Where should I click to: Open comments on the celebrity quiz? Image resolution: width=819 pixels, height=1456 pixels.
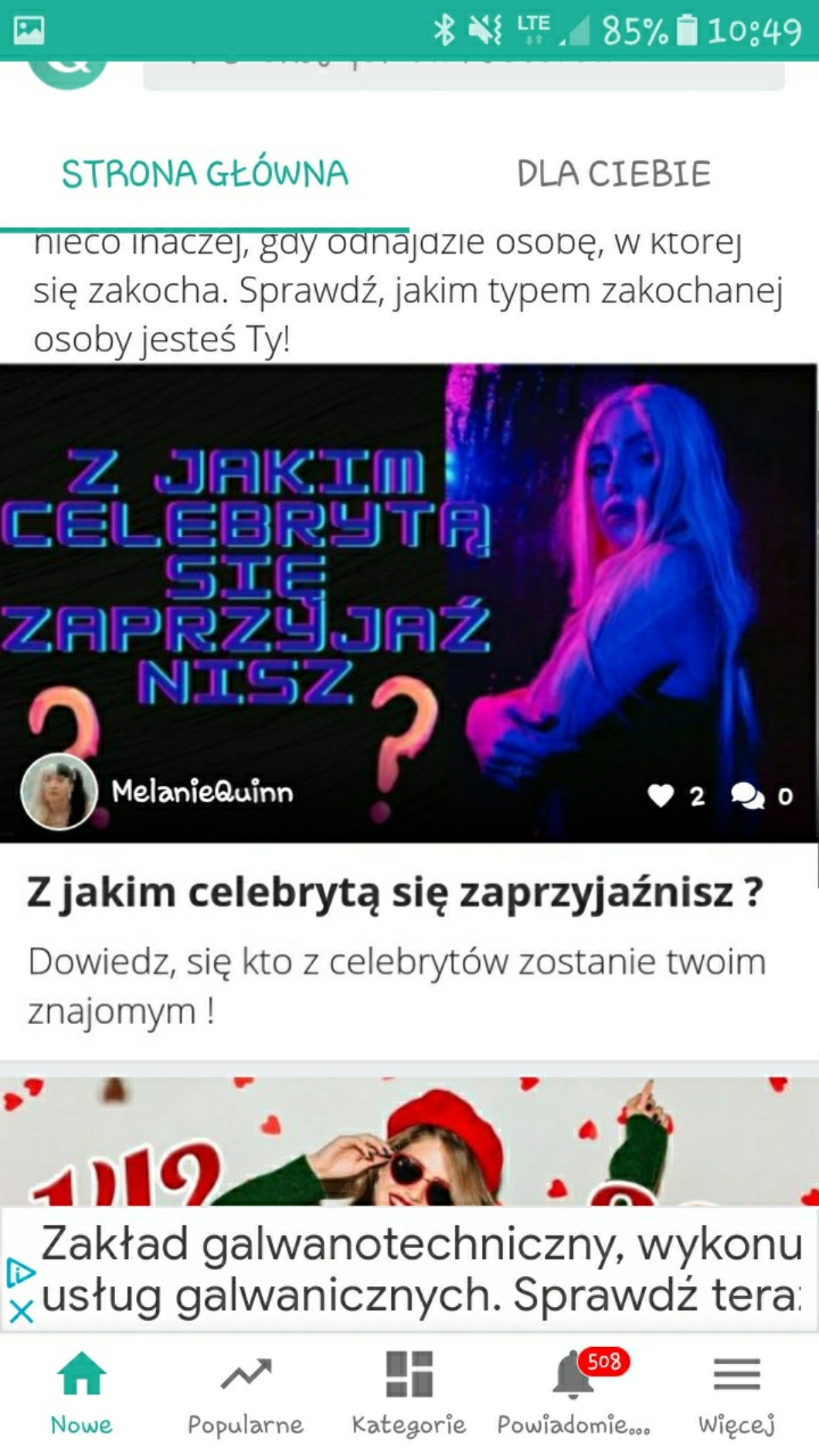747,795
